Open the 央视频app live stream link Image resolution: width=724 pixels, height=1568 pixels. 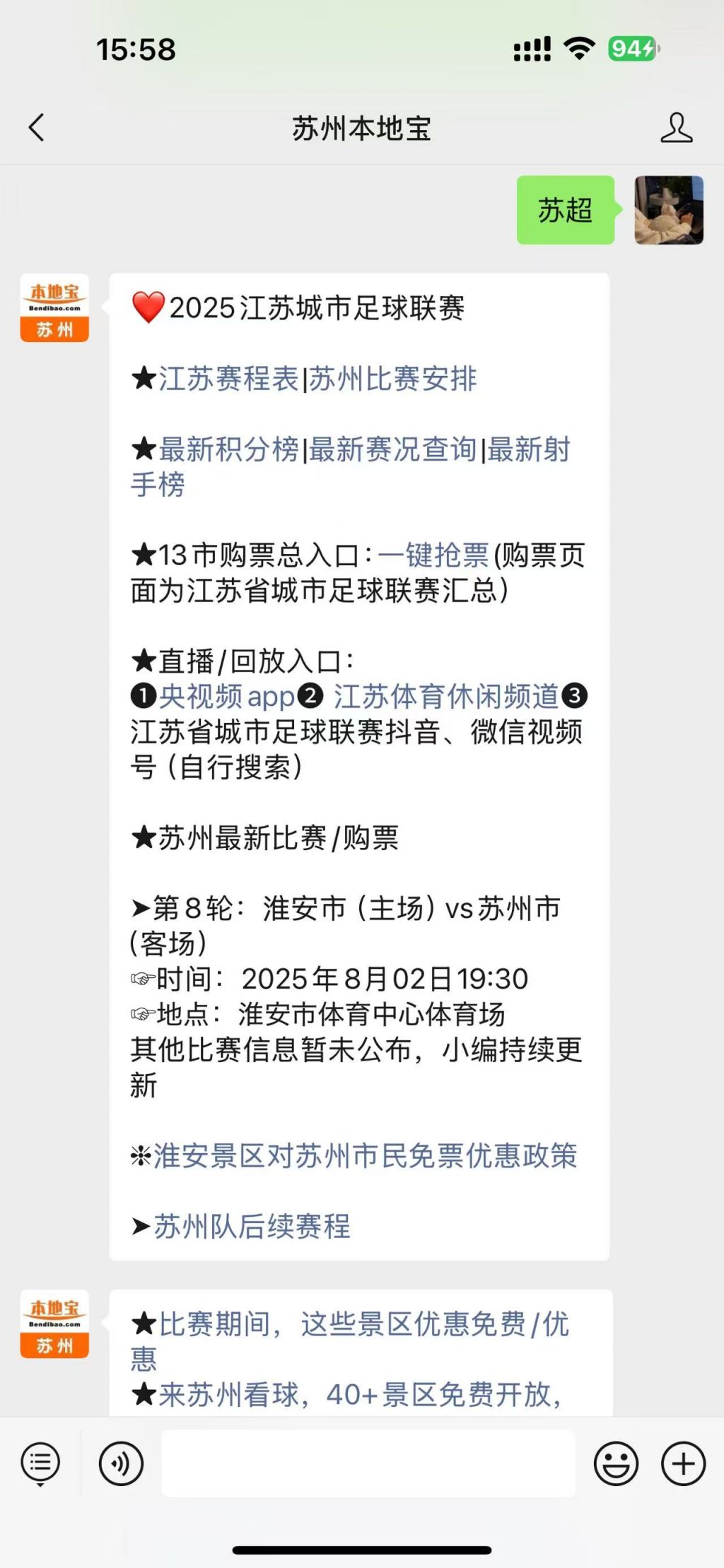click(228, 697)
